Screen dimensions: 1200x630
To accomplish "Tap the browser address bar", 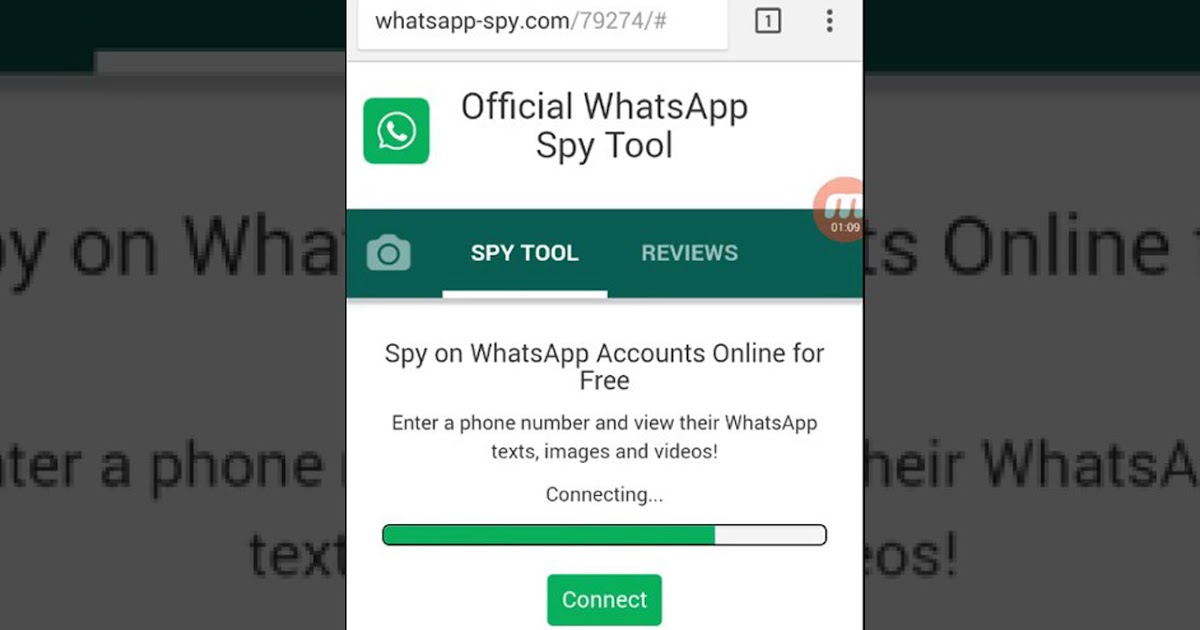I will [x=540, y=22].
